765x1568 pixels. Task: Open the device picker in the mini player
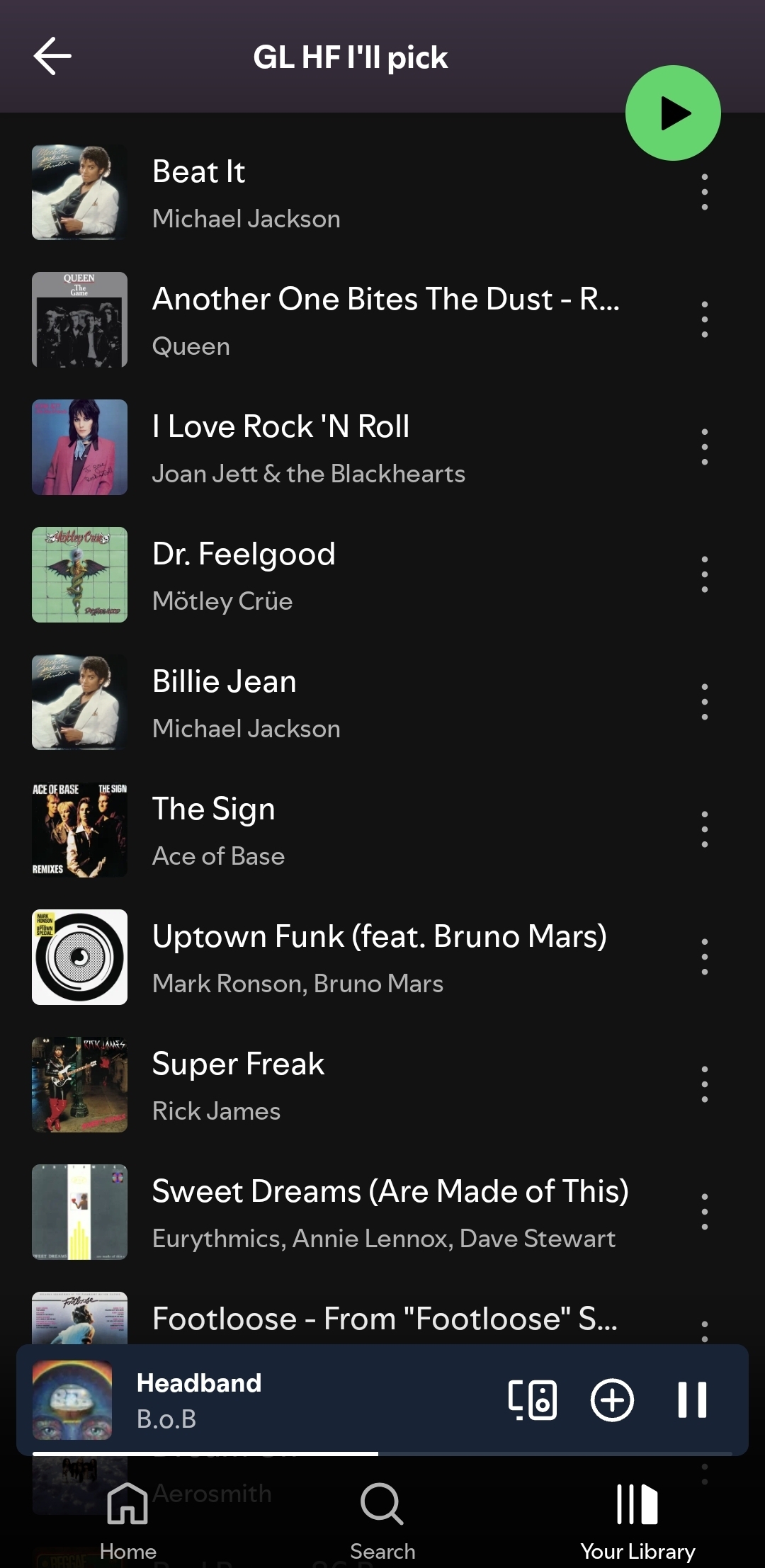point(533,1400)
